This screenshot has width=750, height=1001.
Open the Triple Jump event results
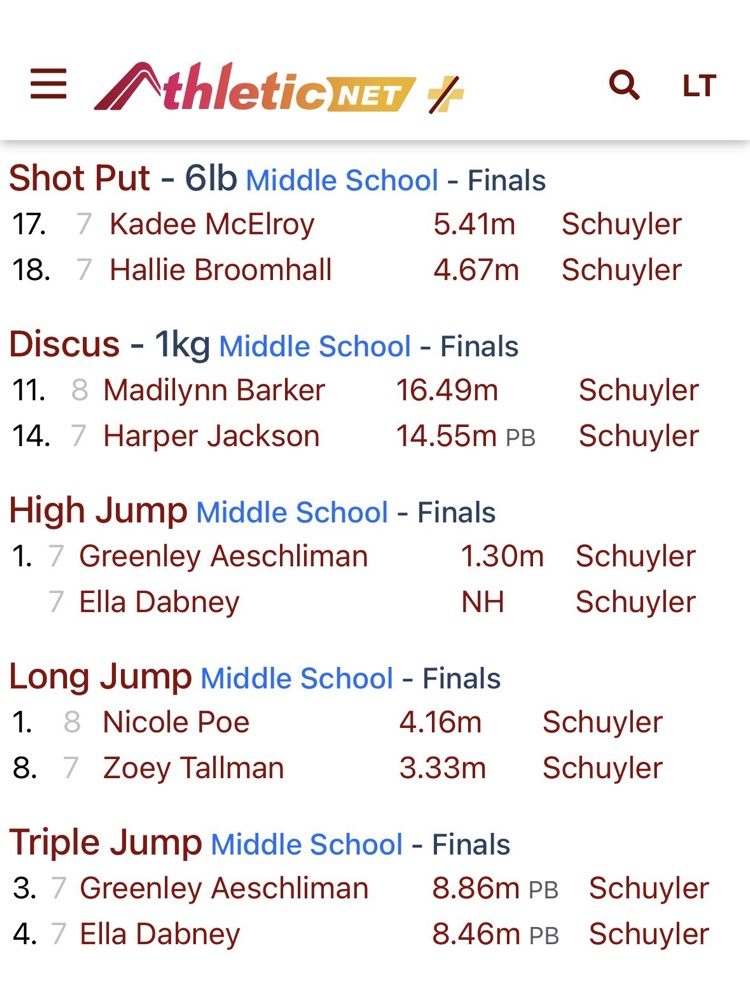(105, 843)
